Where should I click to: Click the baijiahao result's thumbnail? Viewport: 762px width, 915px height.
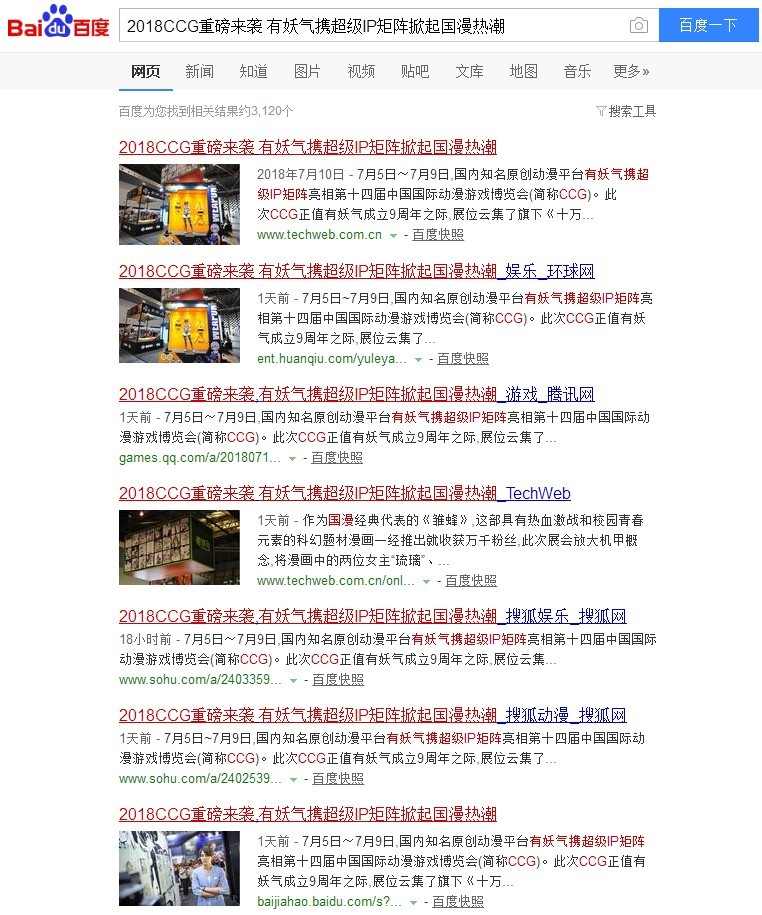click(x=179, y=868)
